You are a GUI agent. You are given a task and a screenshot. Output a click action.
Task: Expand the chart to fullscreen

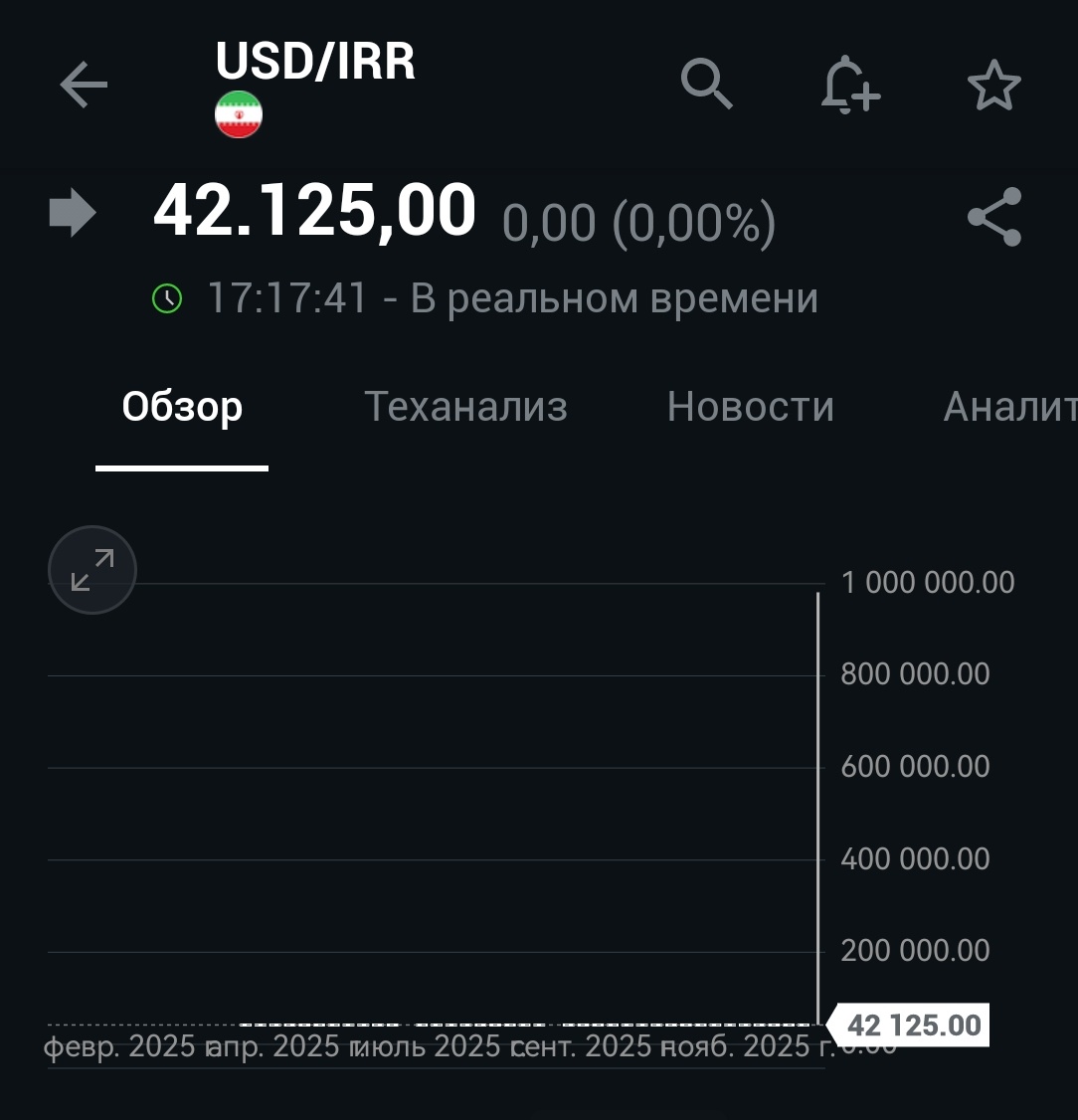pos(92,570)
